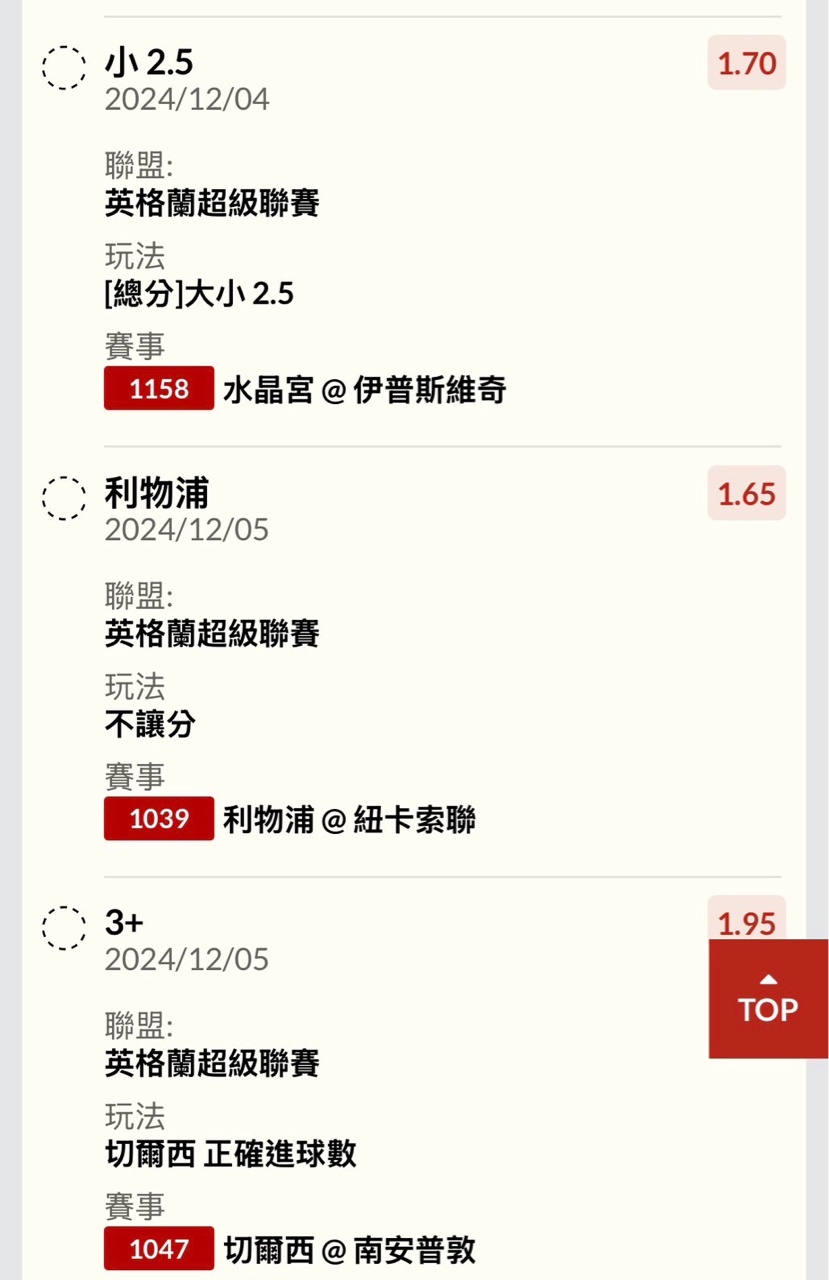Viewport: 829px width, 1280px height.
Task: Select the 3+ bet circle
Action: pos(64,927)
